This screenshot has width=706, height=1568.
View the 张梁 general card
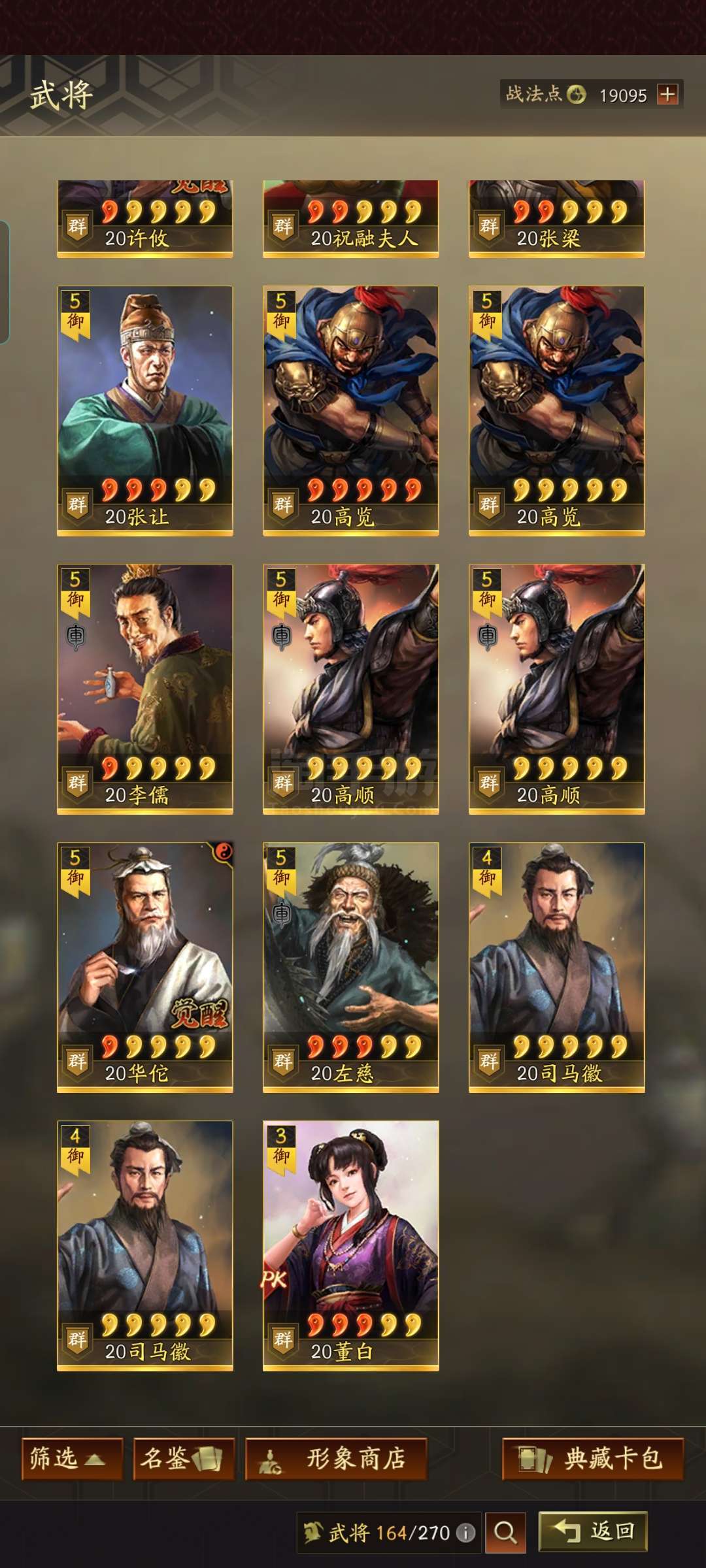557,219
